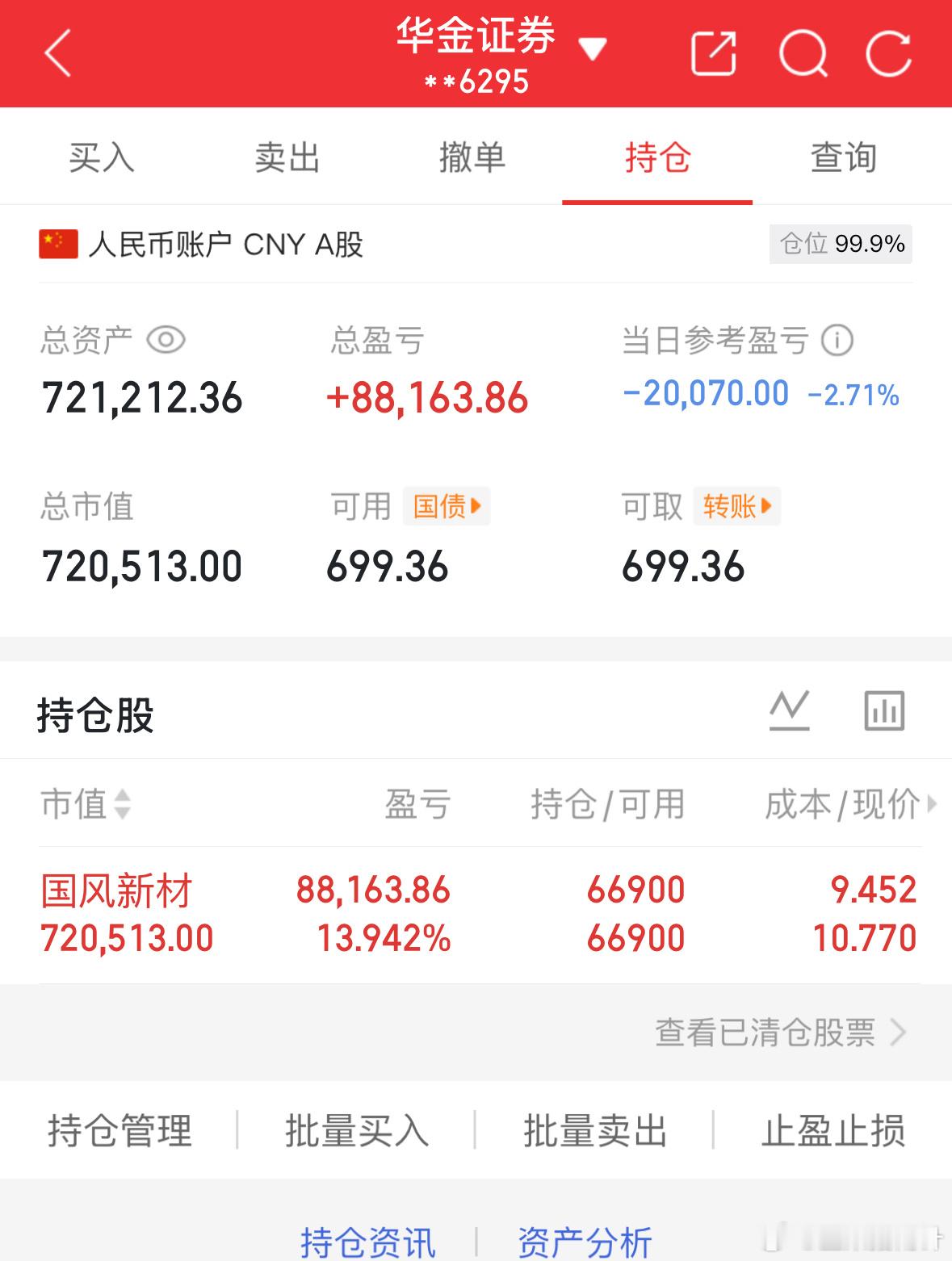Screen dimensions: 952x1261
Task: Sort holdings using the 市值 sort arrows
Action: [x=122, y=804]
